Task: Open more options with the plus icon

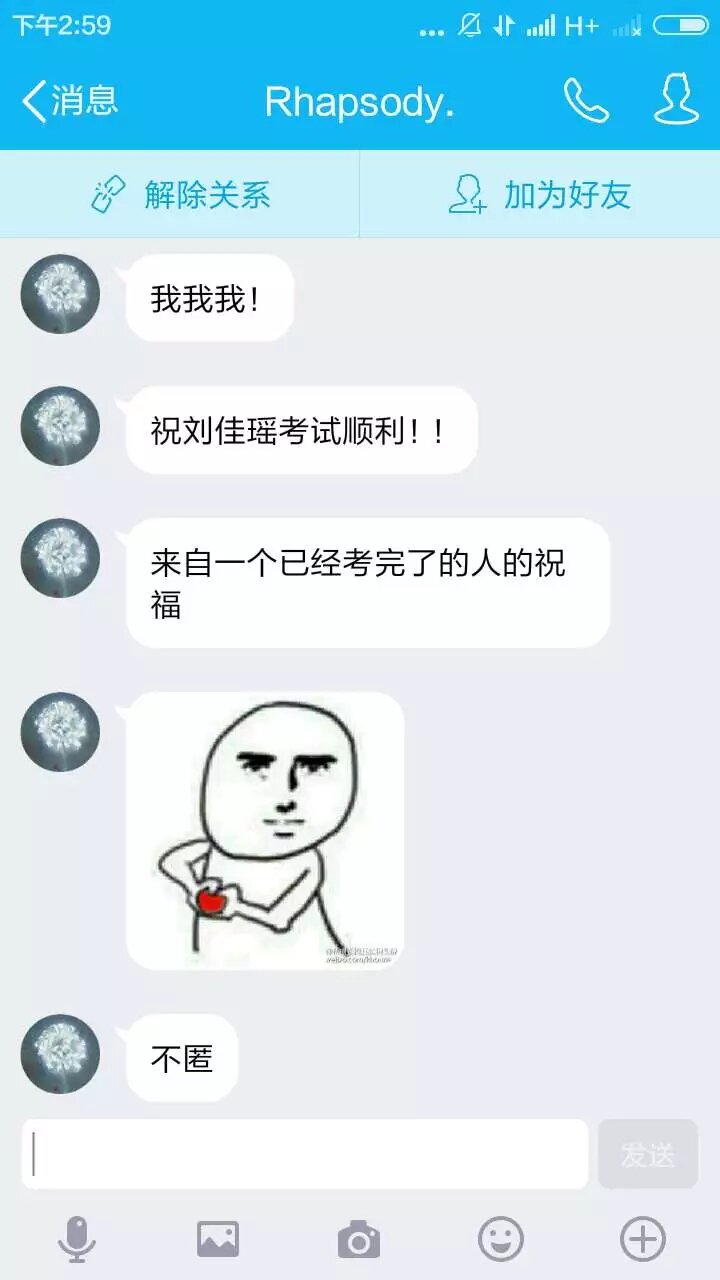Action: tap(643, 1240)
